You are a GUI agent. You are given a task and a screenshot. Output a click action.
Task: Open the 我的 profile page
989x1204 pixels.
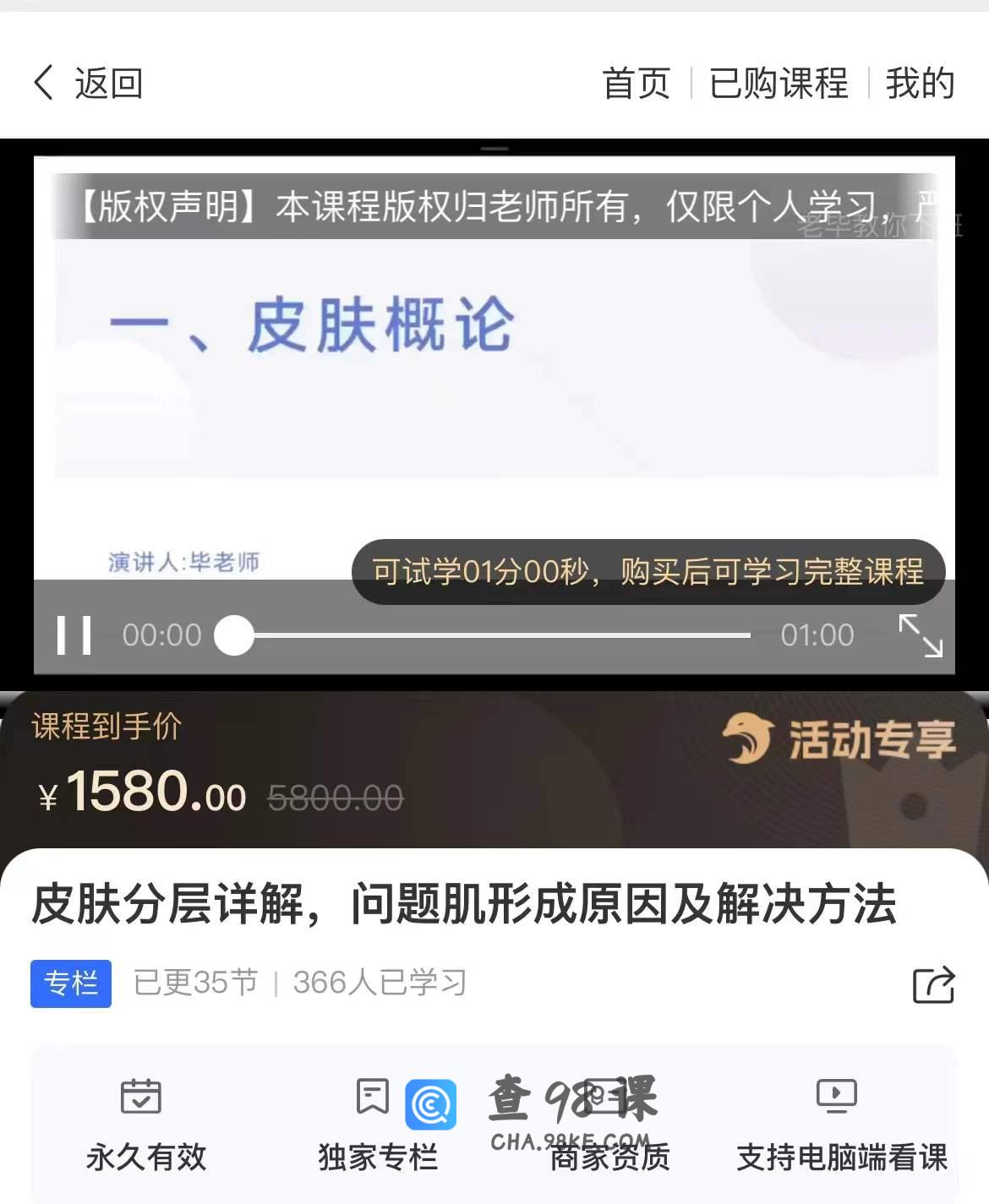[920, 84]
